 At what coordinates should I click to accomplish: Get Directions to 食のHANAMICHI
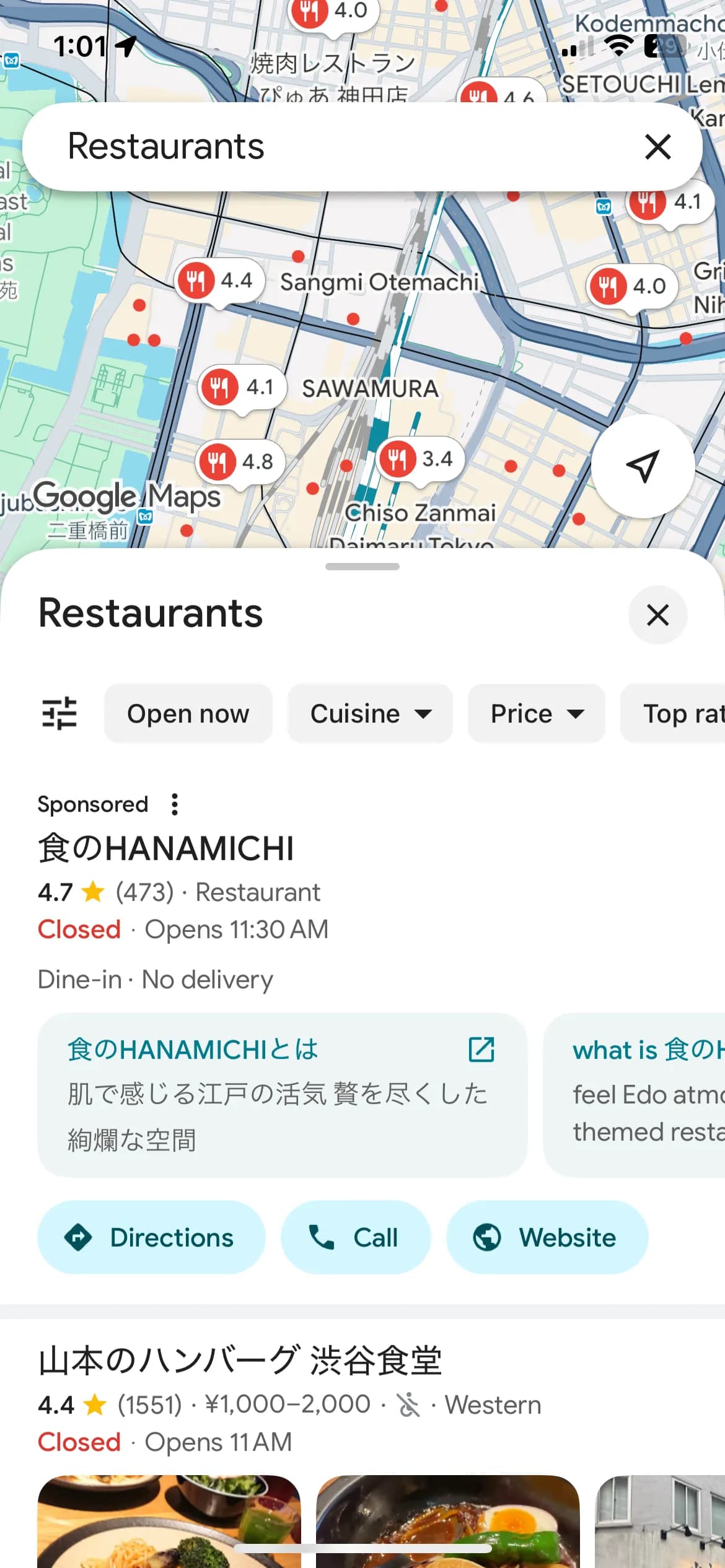(151, 1237)
